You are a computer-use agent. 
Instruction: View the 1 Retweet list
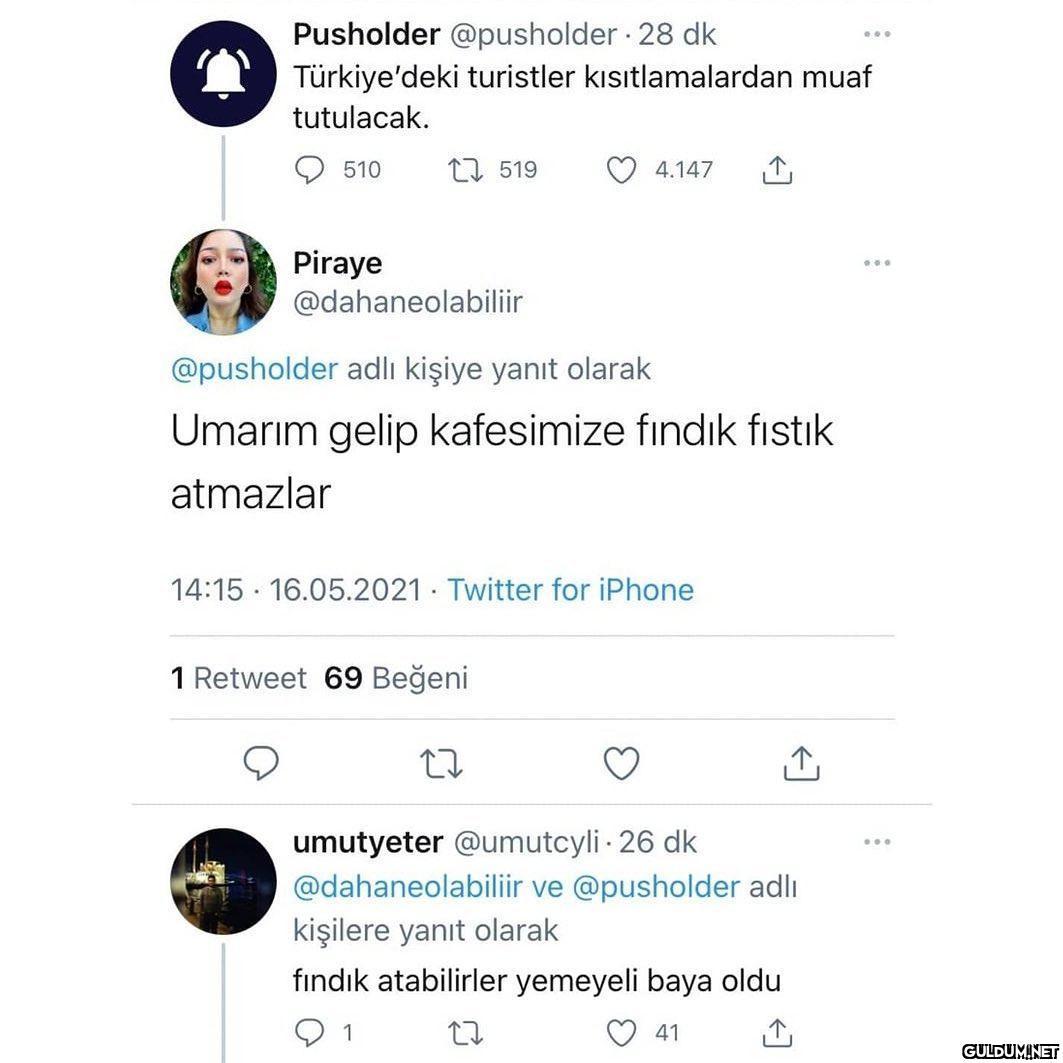coord(238,678)
